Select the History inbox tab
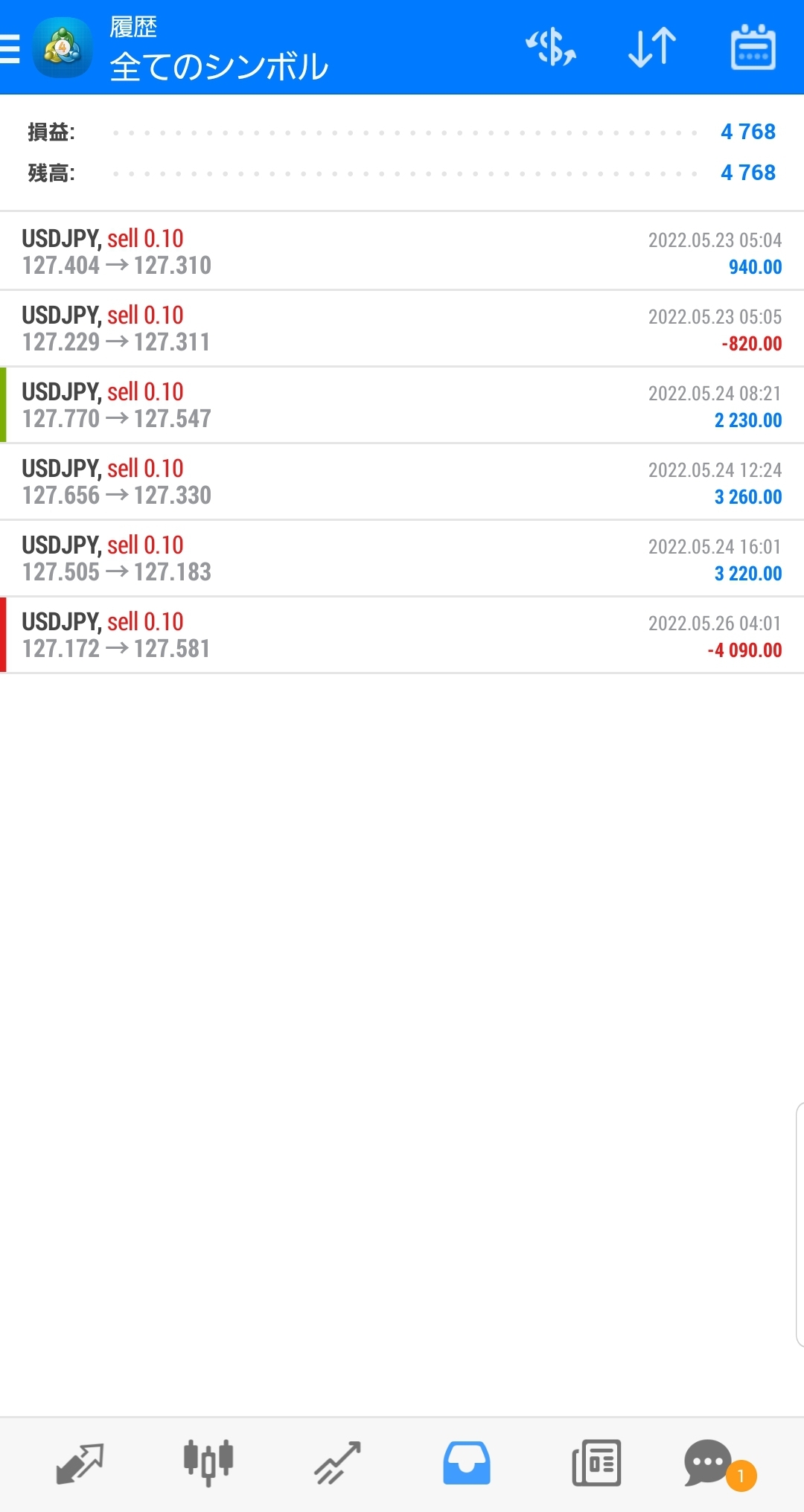The height and width of the screenshot is (1512, 804). click(x=467, y=1463)
